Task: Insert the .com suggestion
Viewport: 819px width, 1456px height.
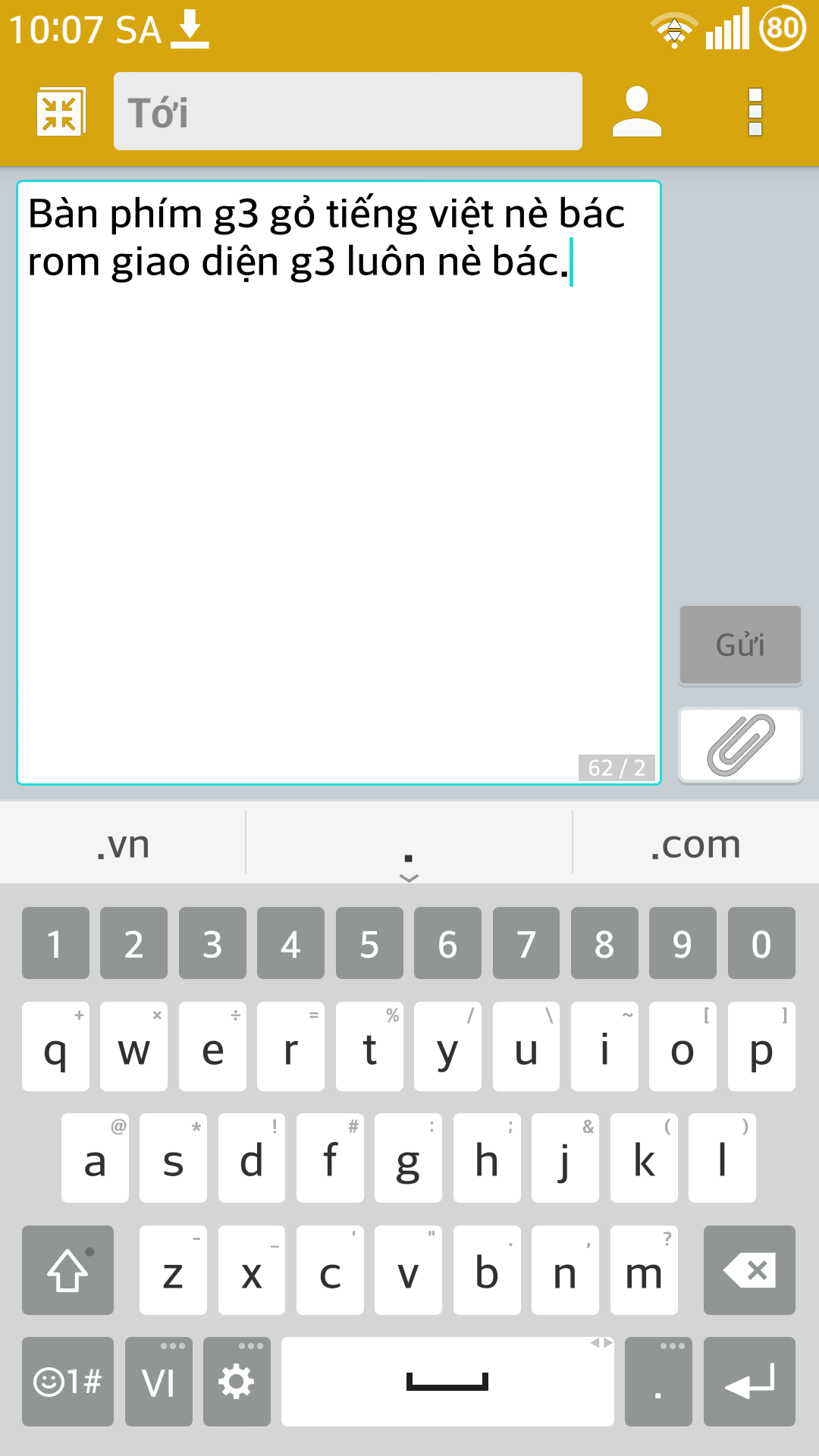Action: (x=695, y=843)
